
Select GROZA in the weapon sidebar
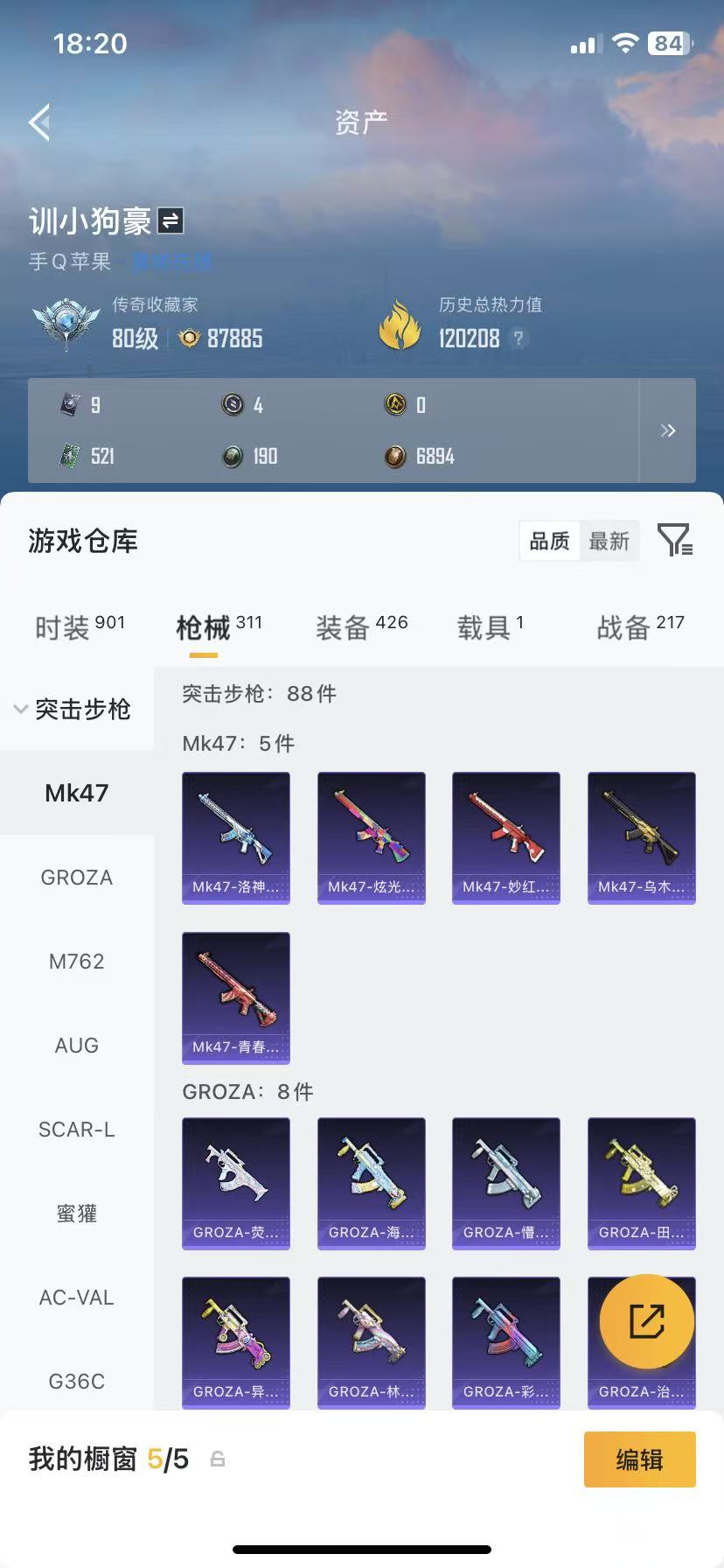pyautogui.click(x=76, y=878)
